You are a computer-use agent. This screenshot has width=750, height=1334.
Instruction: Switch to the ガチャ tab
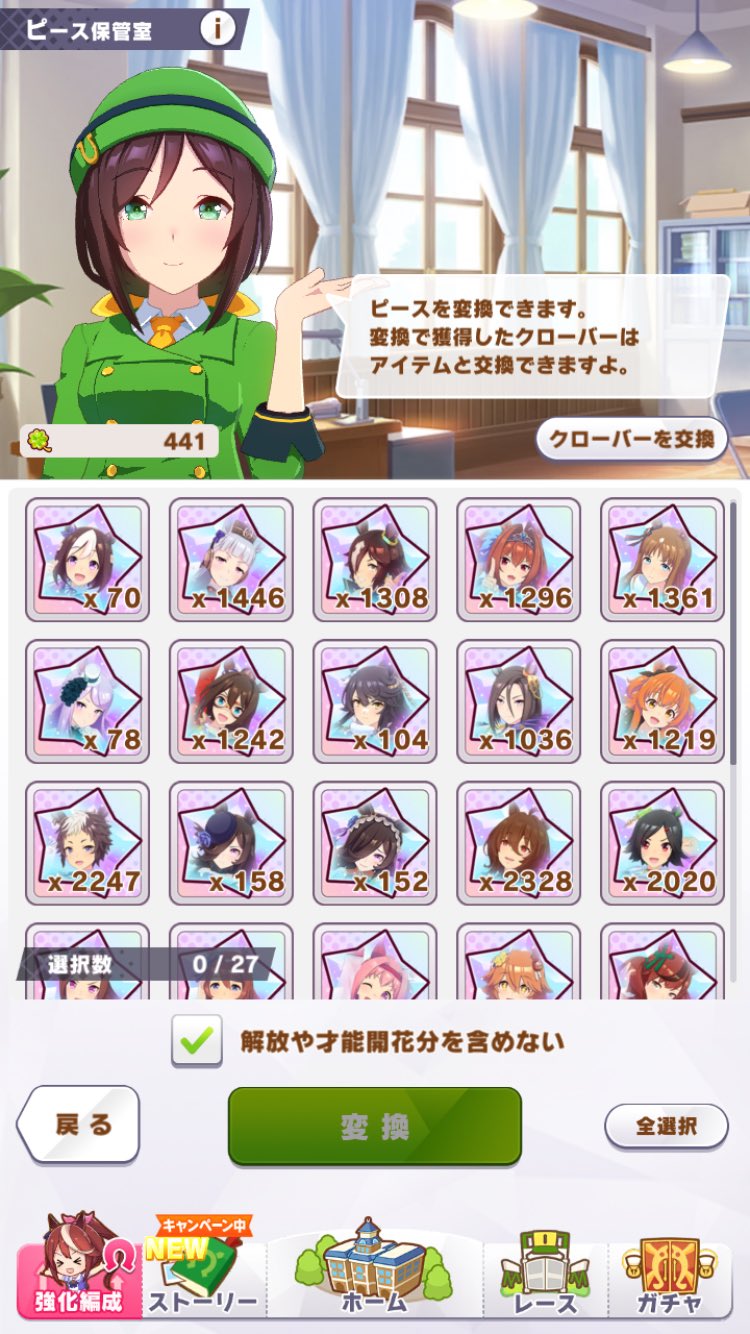[x=668, y=1270]
